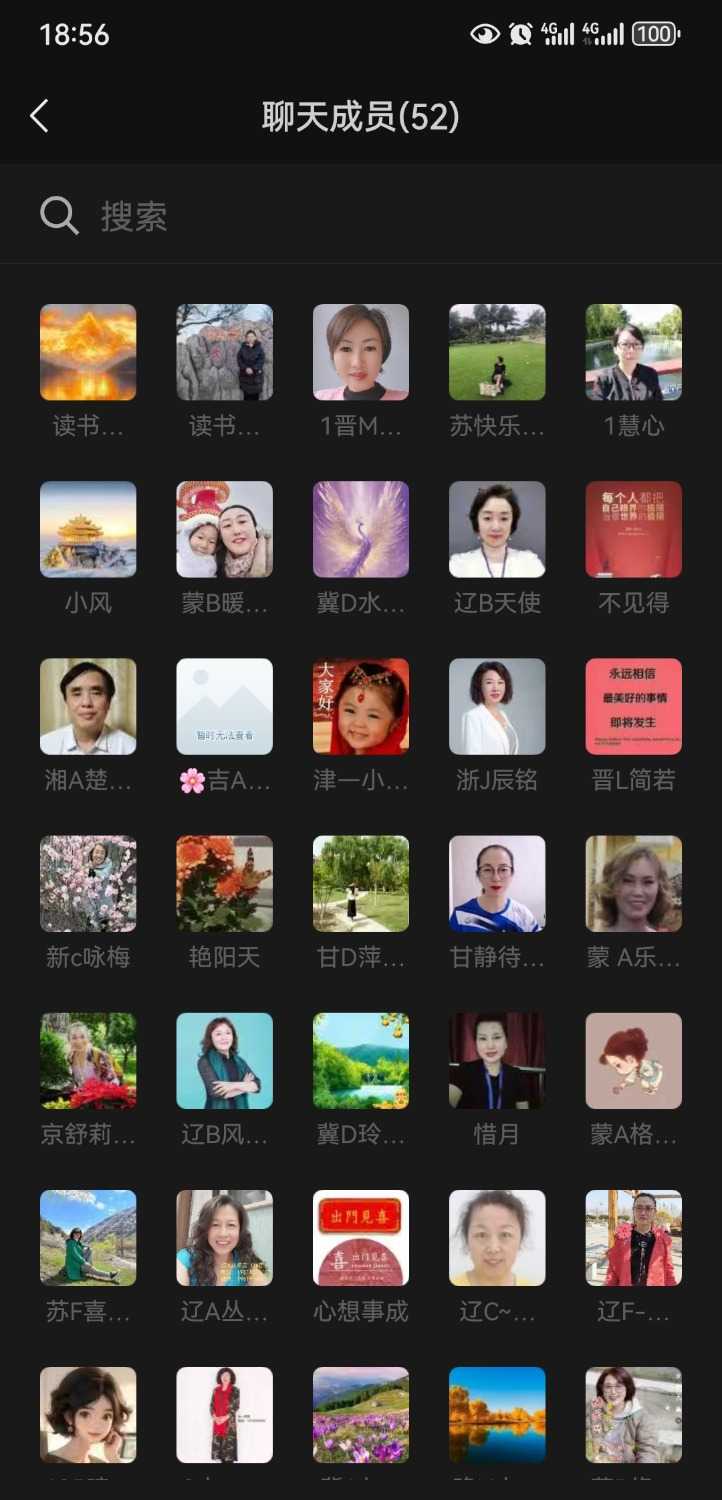The width and height of the screenshot is (722, 1500).
Task: Open member 惜月's profile
Action: [x=497, y=1061]
